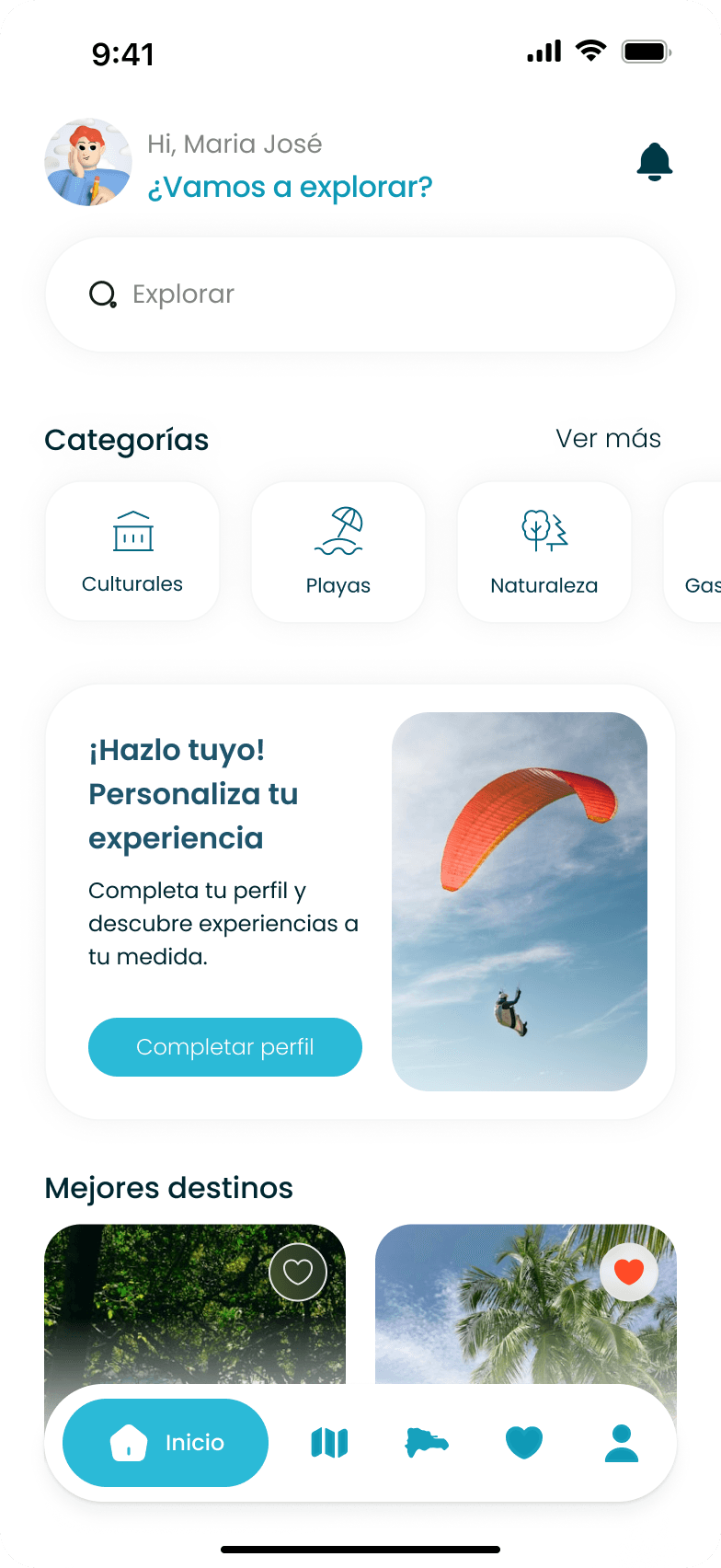Tap the Completar perfil button
Viewport: 721px width, 1568px height.
coord(225,1047)
